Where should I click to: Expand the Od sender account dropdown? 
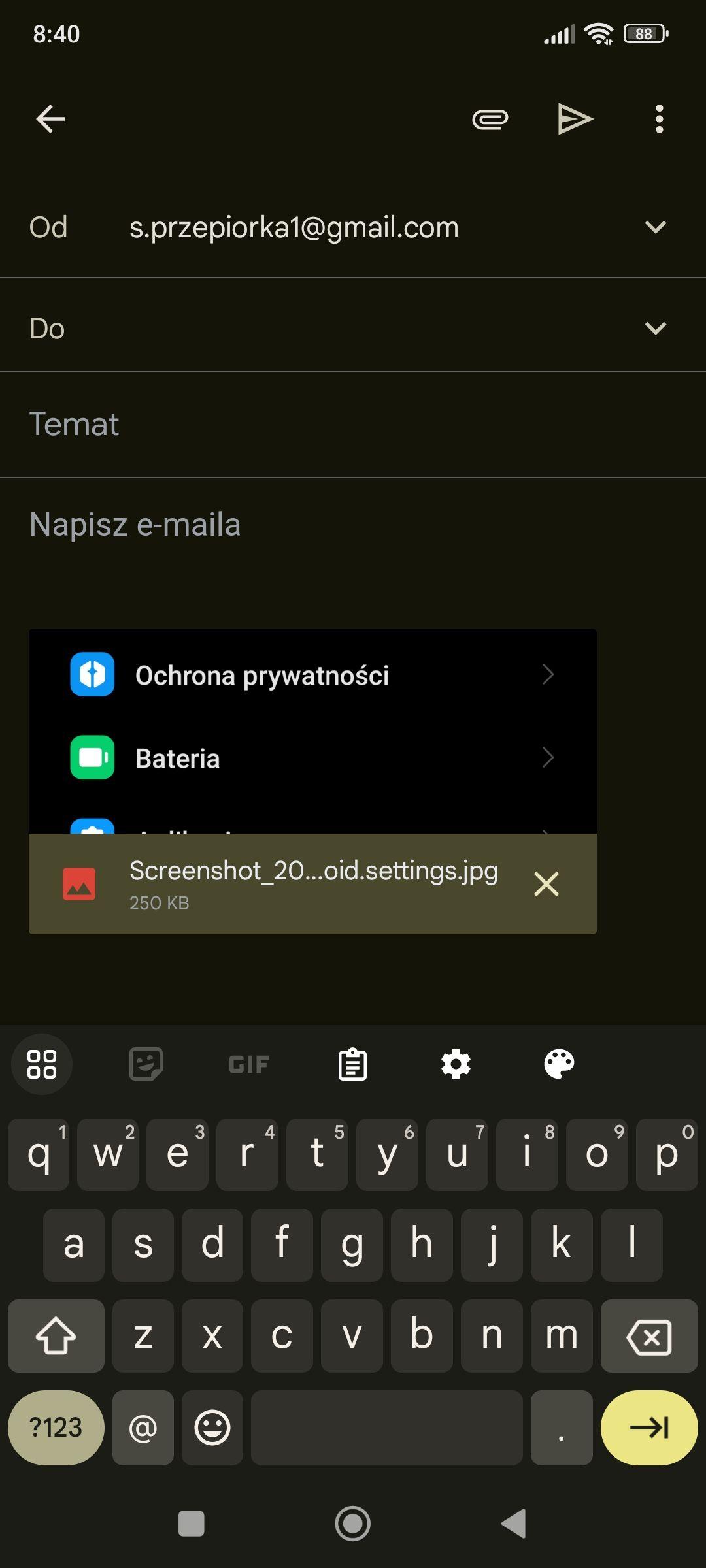pyautogui.click(x=655, y=227)
